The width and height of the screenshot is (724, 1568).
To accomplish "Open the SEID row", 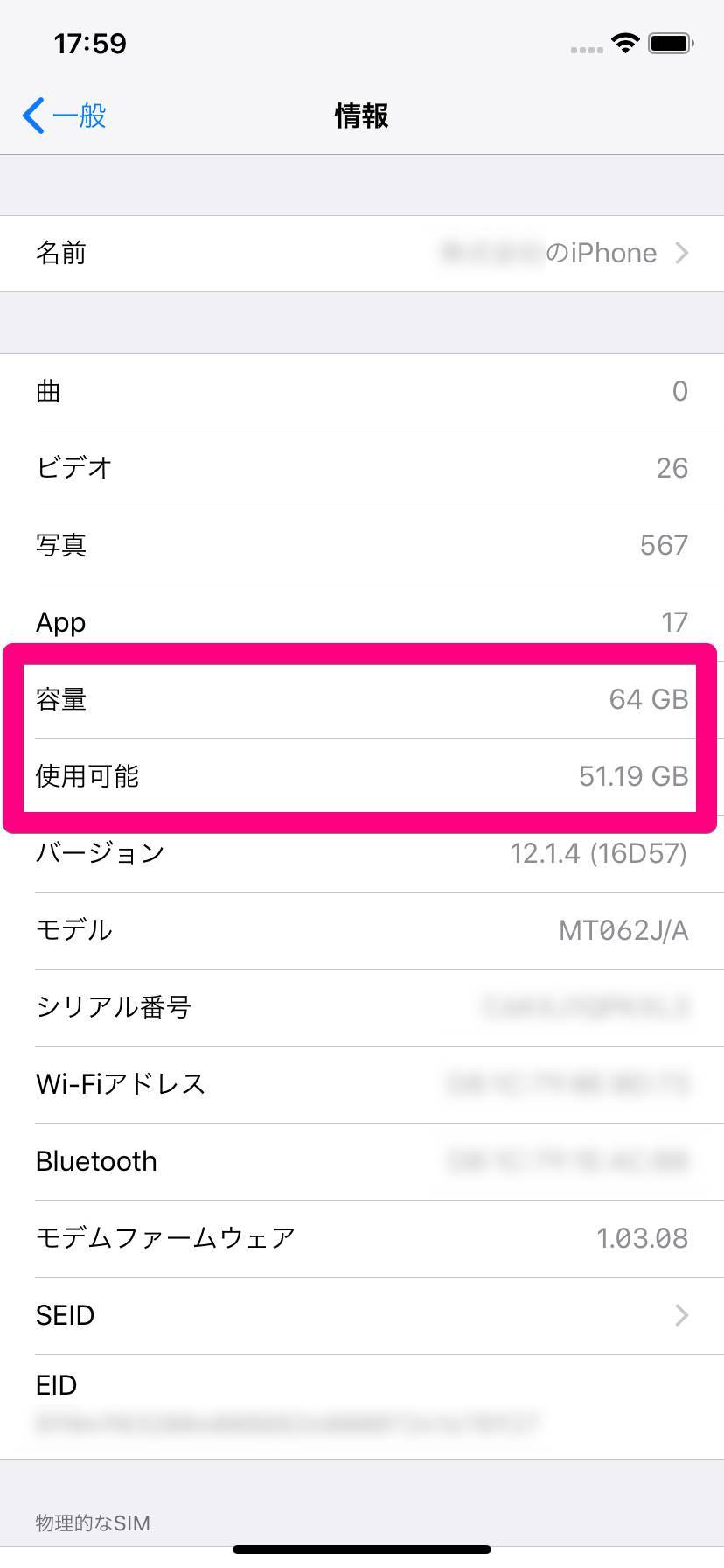I will click(362, 1315).
